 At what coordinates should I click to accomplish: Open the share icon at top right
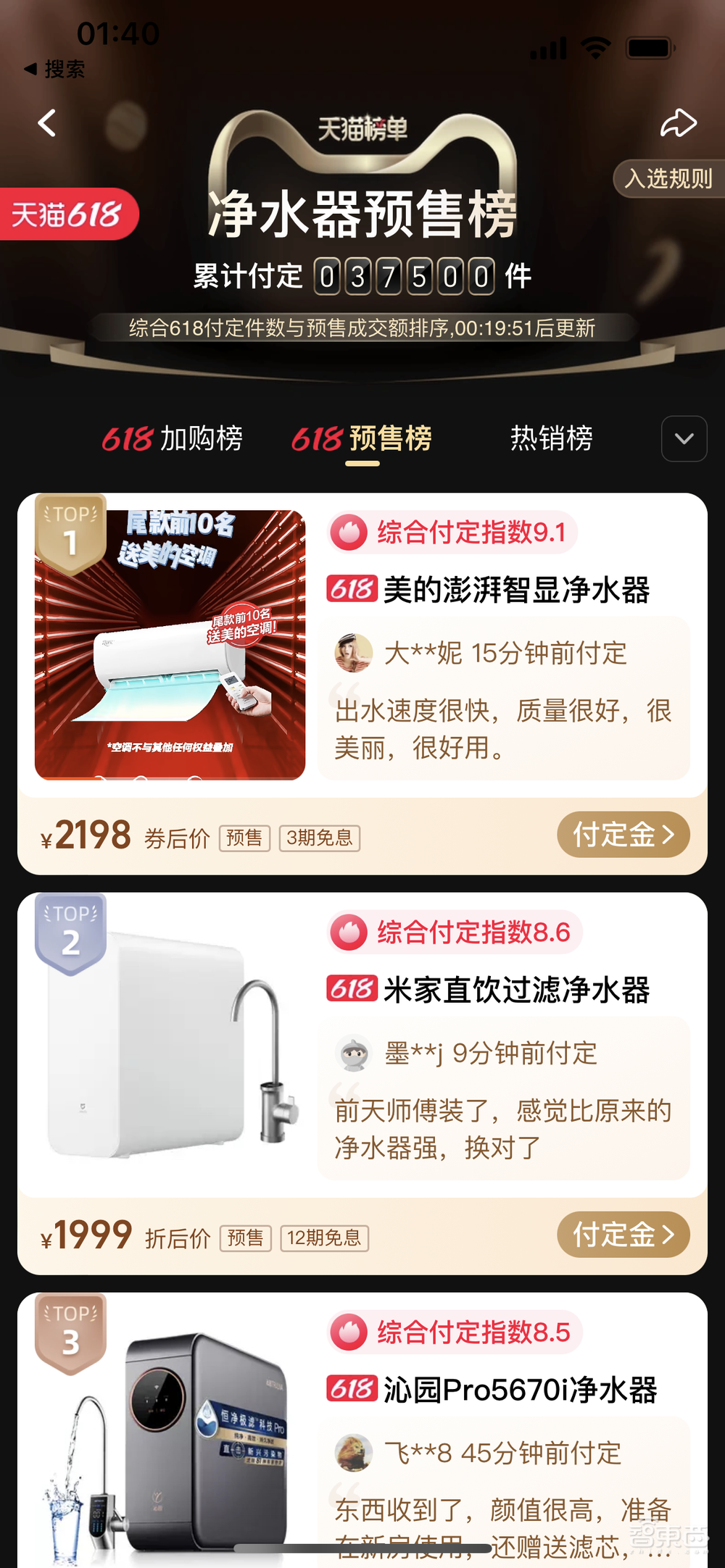679,123
